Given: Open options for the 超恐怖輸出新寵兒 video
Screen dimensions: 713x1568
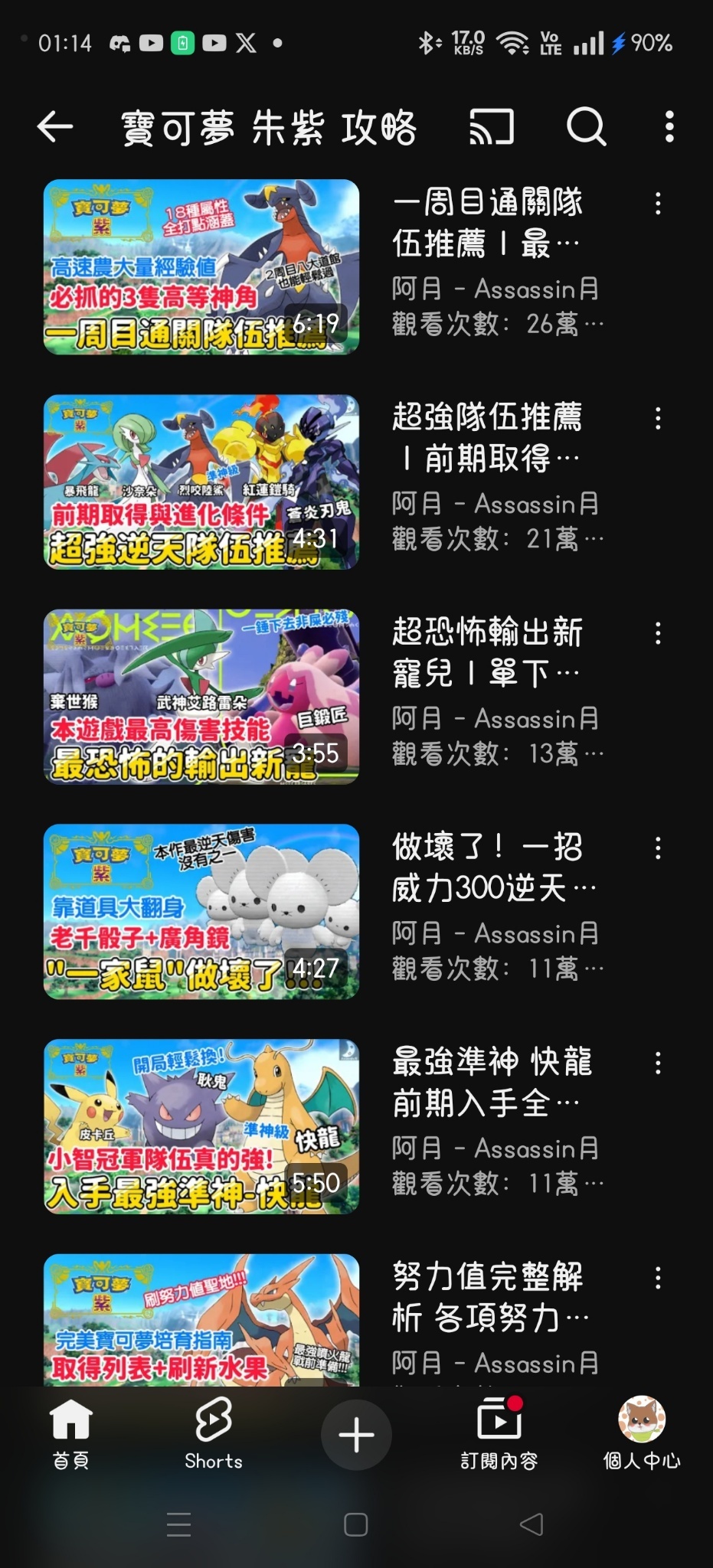Looking at the screenshot, I should [658, 633].
